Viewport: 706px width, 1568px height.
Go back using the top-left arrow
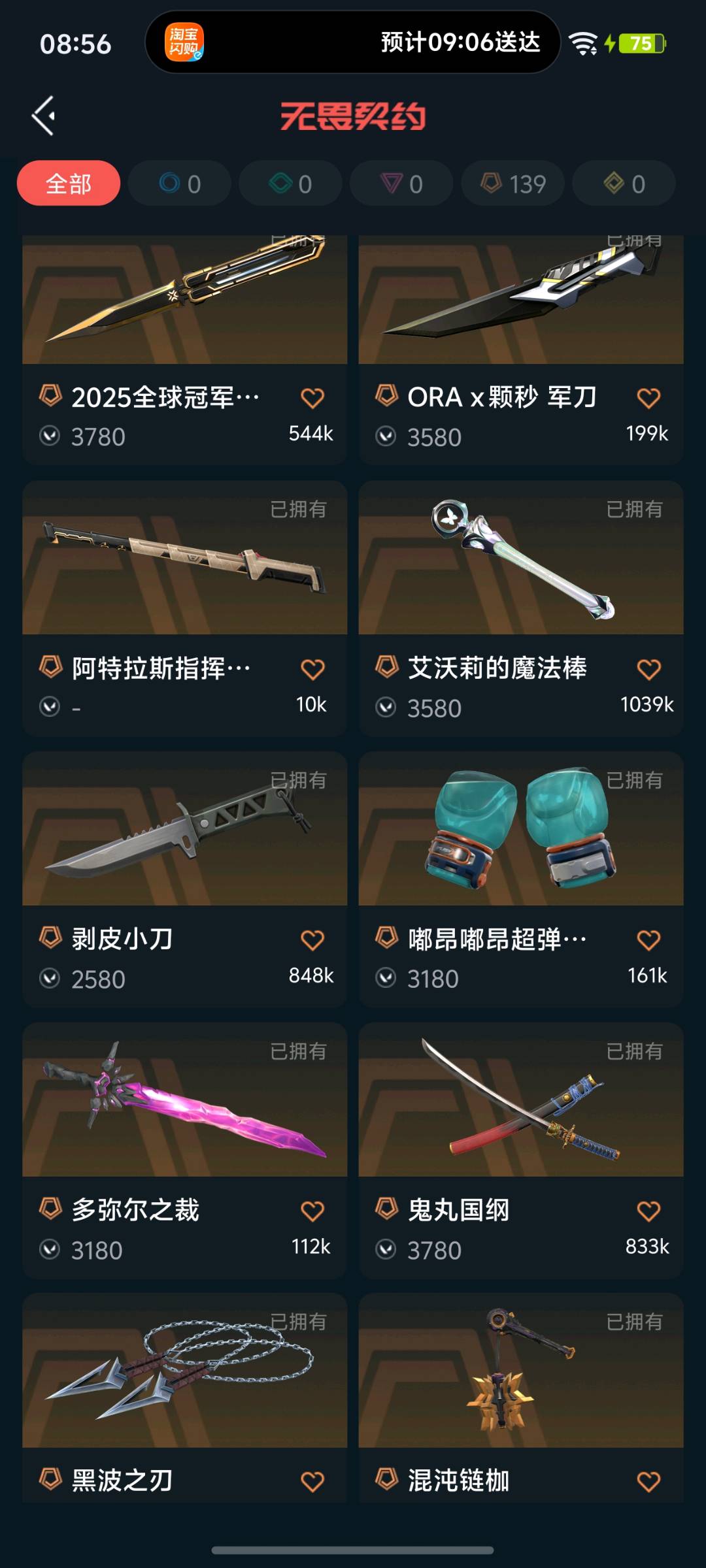pyautogui.click(x=44, y=116)
